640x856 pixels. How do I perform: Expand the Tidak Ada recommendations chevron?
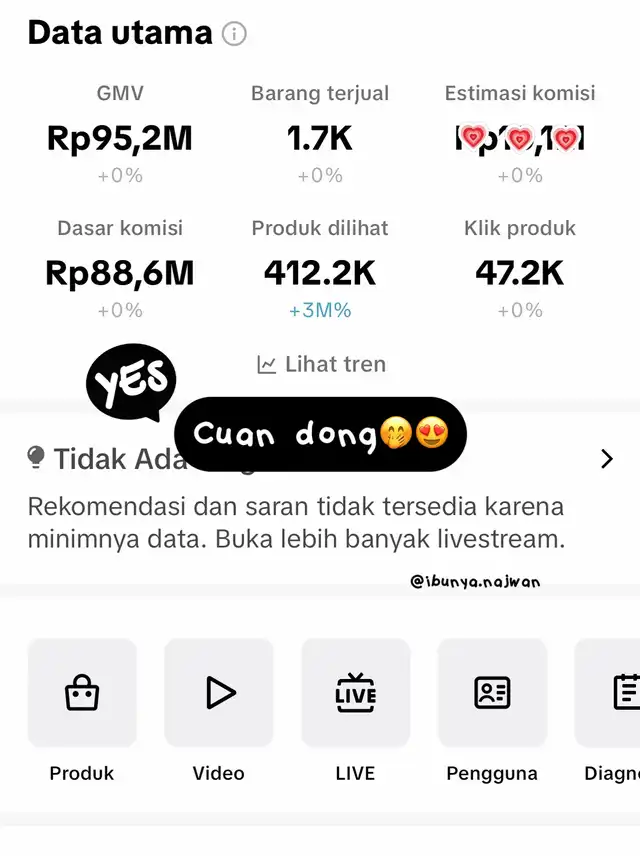point(606,459)
